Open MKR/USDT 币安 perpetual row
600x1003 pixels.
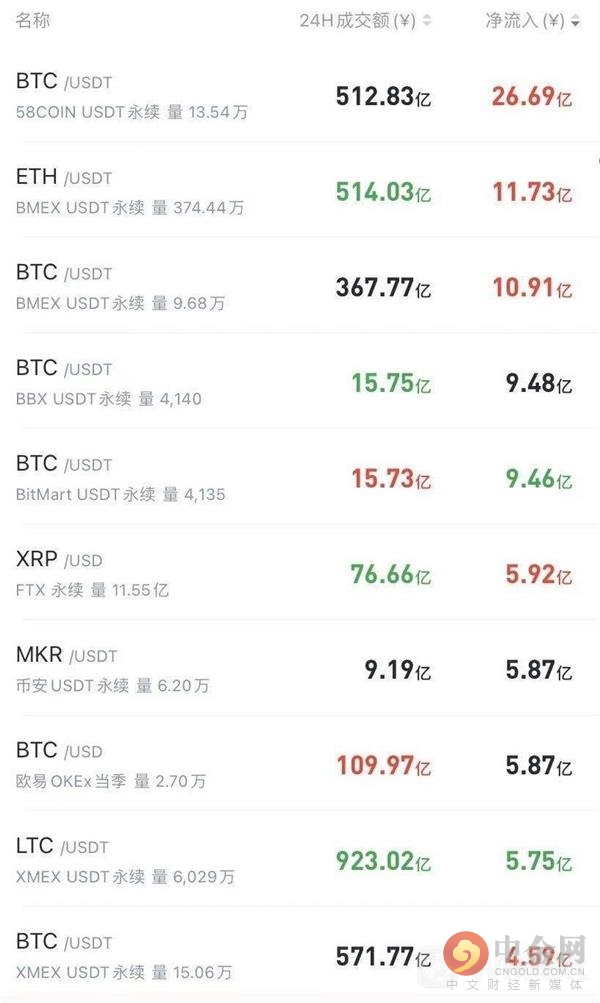300,668
